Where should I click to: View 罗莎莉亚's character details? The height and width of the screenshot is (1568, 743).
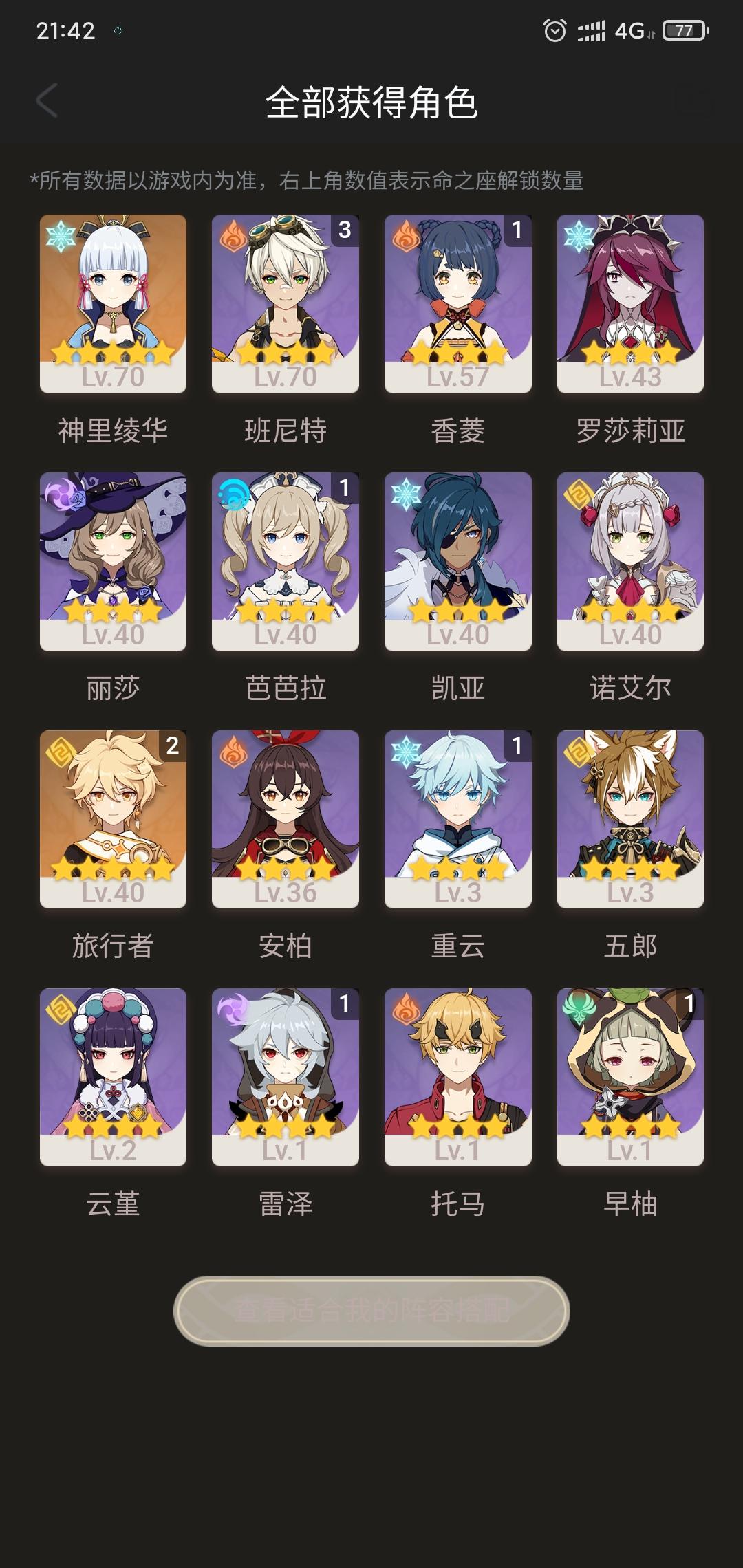point(627,301)
